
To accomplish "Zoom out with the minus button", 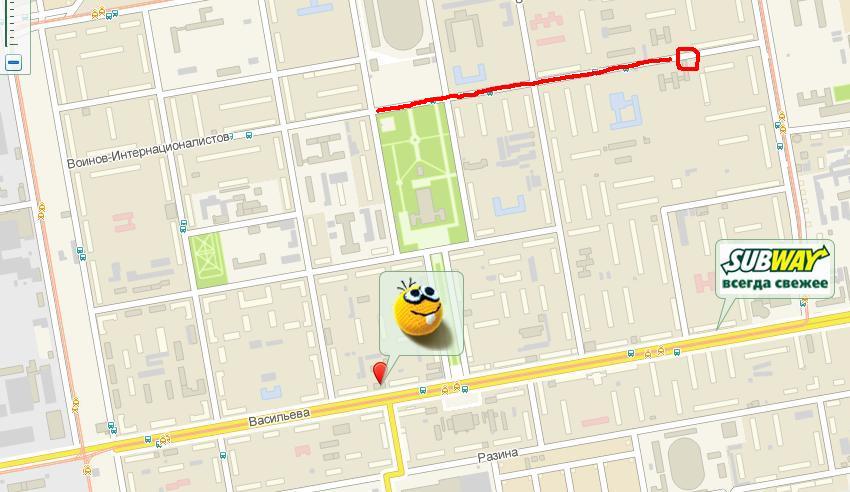I will click(x=13, y=62).
